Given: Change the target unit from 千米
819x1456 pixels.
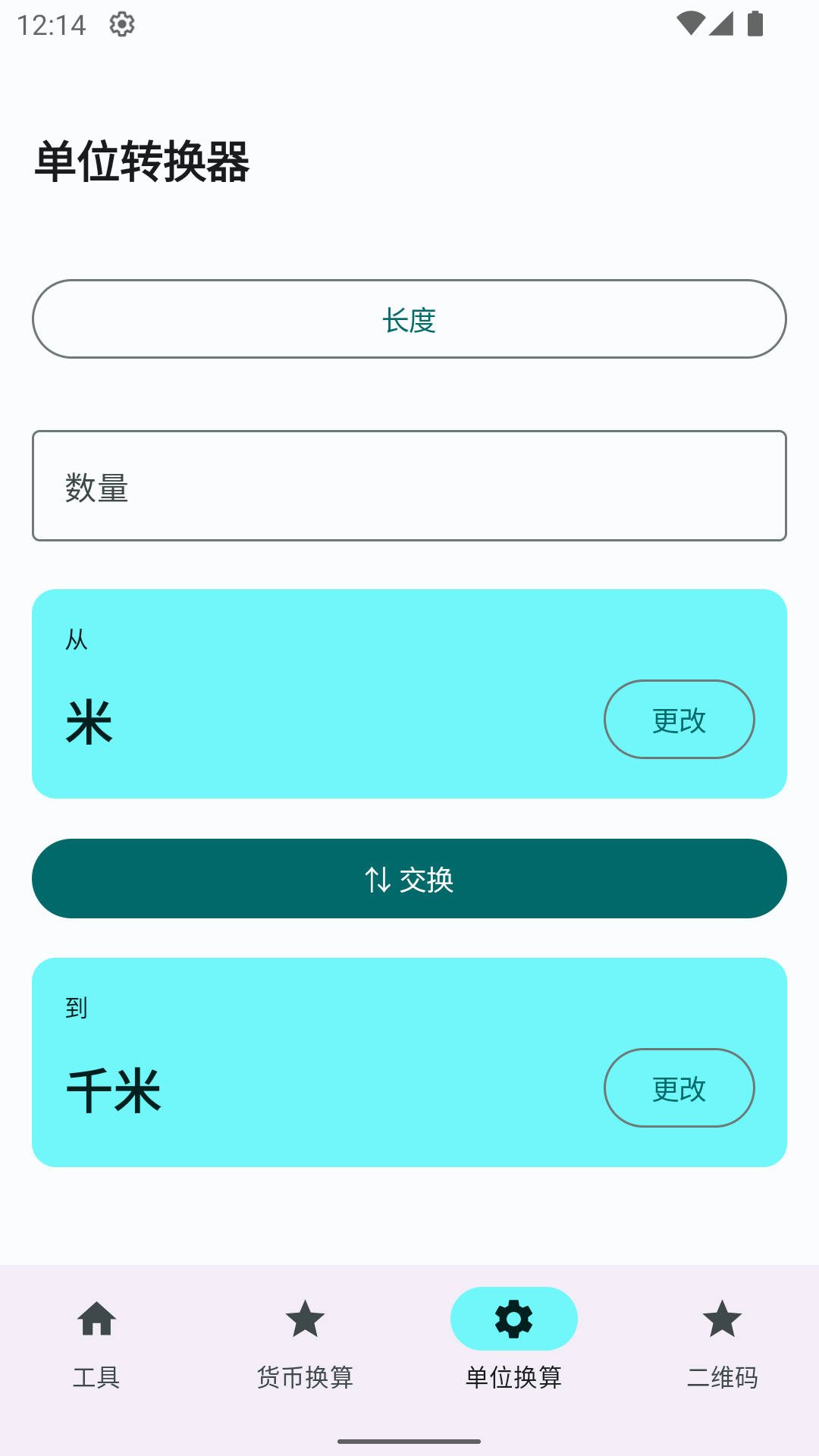Looking at the screenshot, I should point(679,1087).
